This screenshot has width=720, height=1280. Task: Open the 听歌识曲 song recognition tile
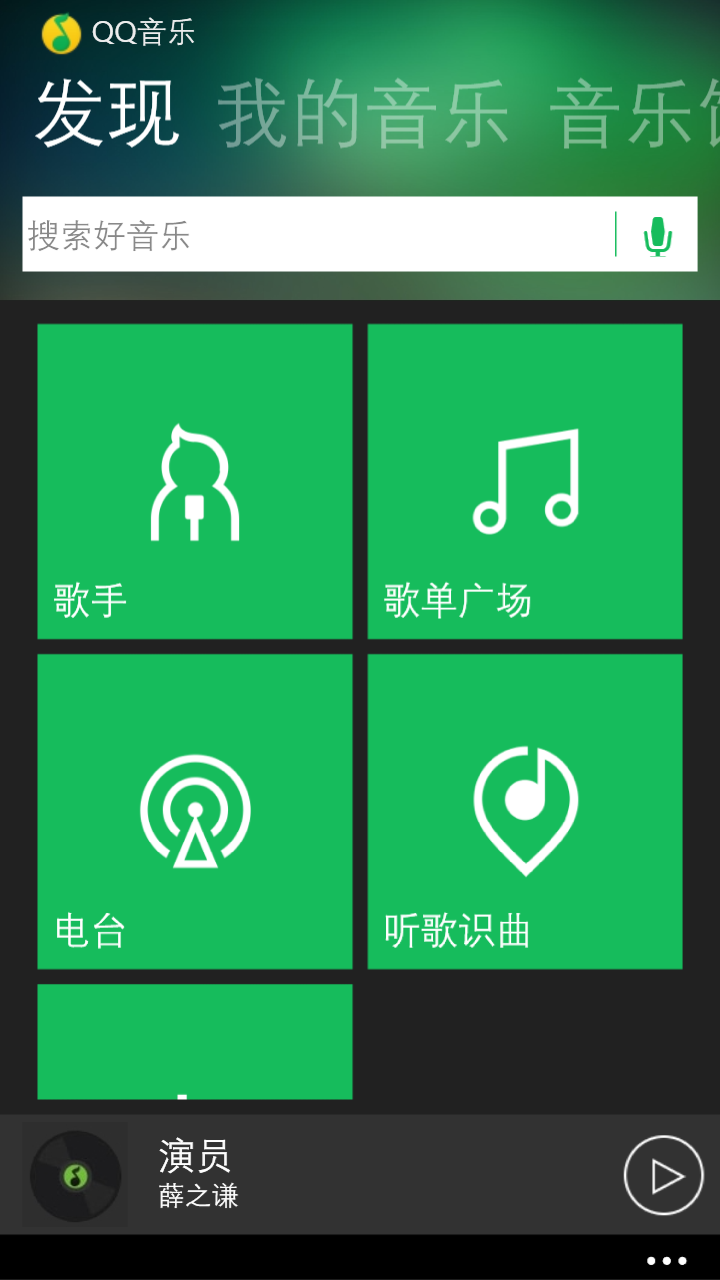tap(525, 811)
